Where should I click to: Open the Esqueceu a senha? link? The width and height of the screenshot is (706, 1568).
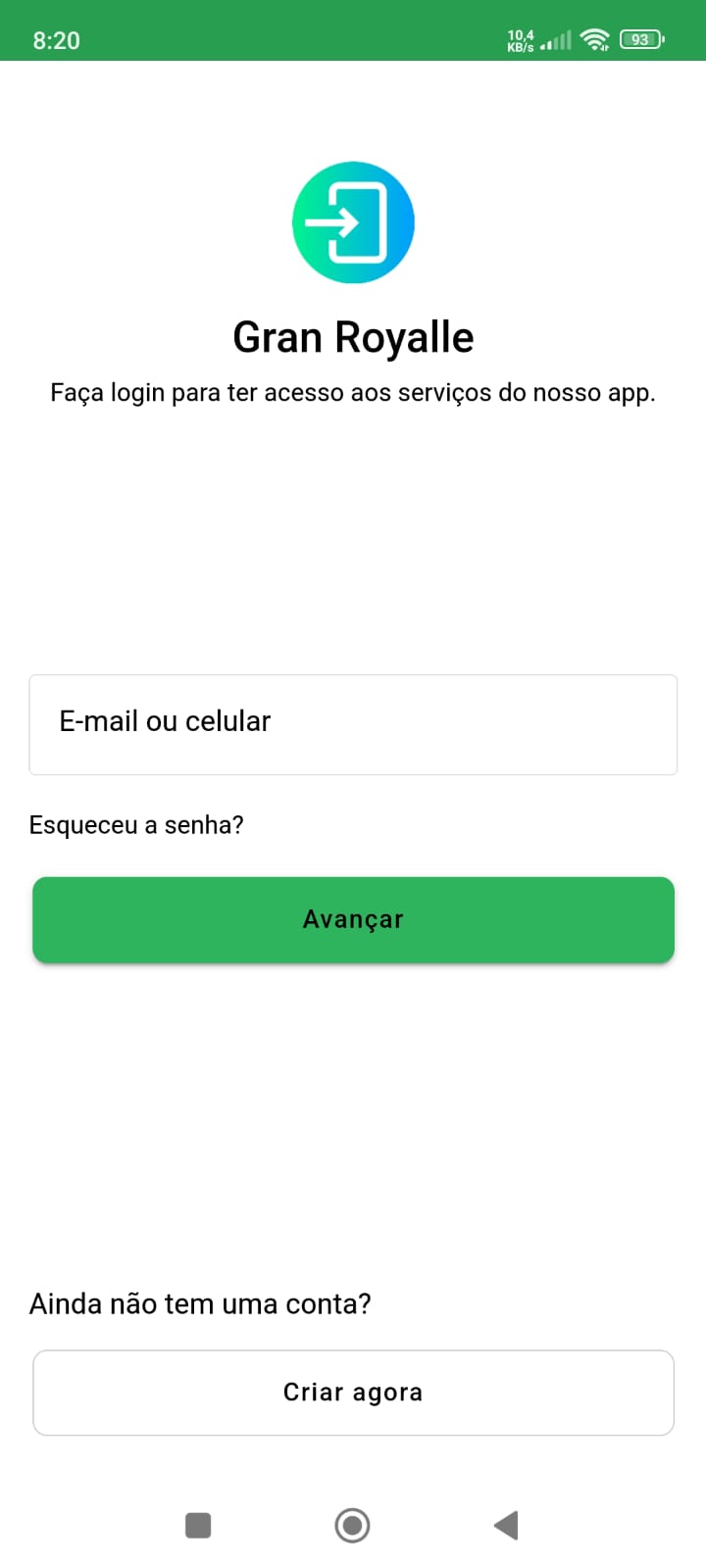[x=136, y=825]
